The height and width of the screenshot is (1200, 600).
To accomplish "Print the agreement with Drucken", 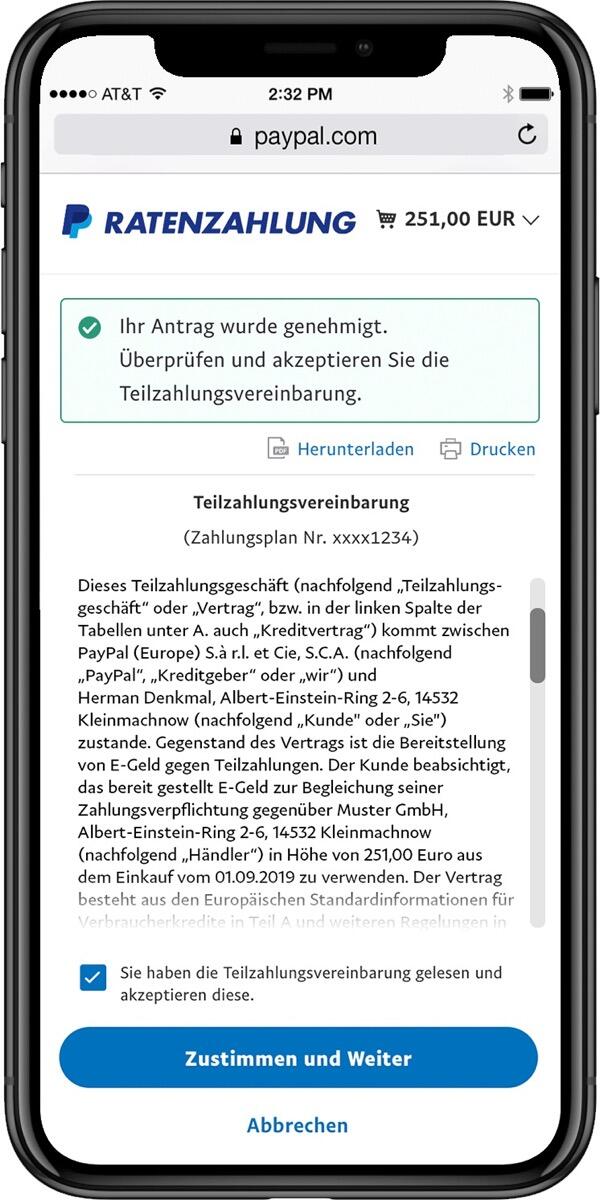I will click(x=488, y=450).
